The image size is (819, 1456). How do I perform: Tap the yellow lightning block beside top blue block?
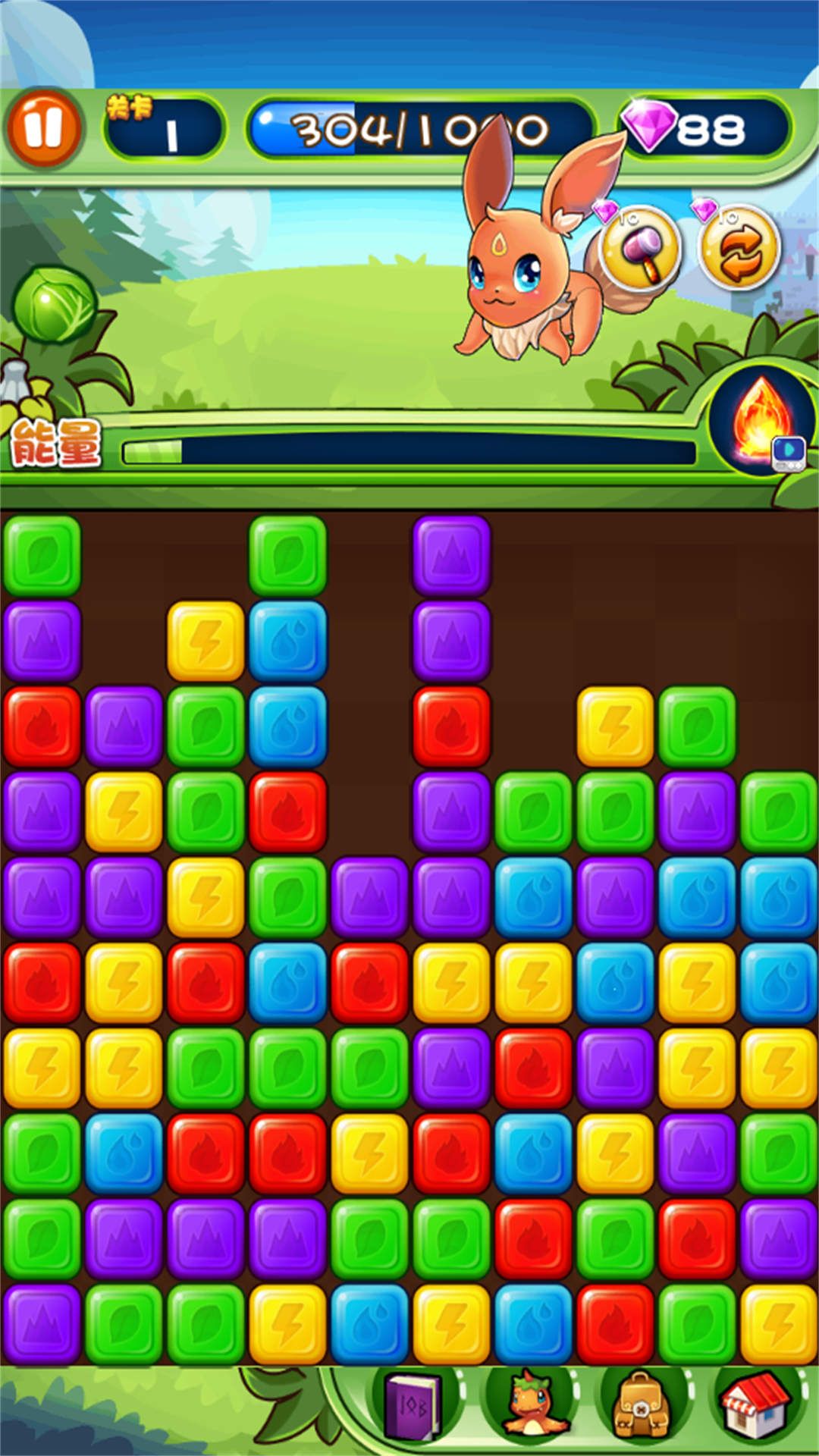[206, 641]
